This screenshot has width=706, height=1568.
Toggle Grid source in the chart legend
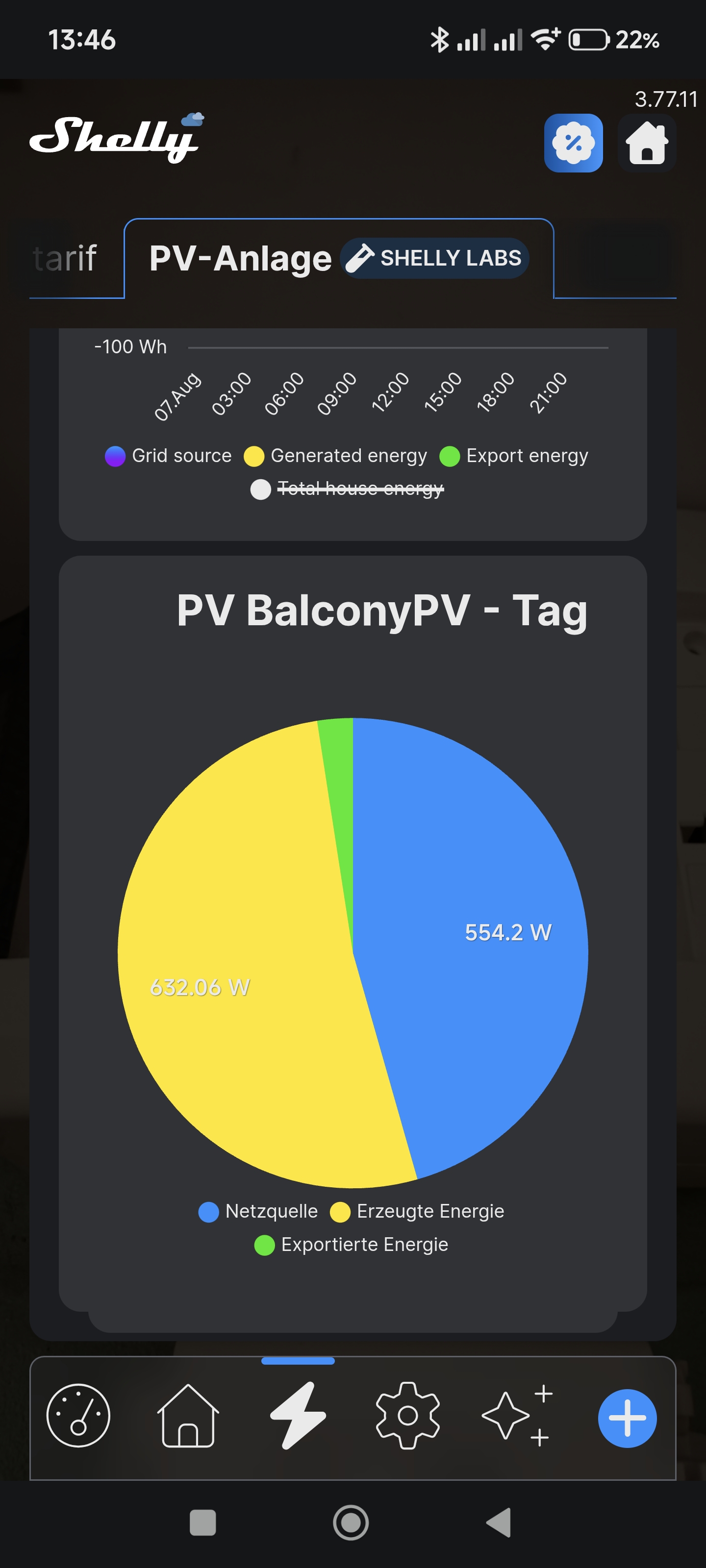tap(169, 456)
